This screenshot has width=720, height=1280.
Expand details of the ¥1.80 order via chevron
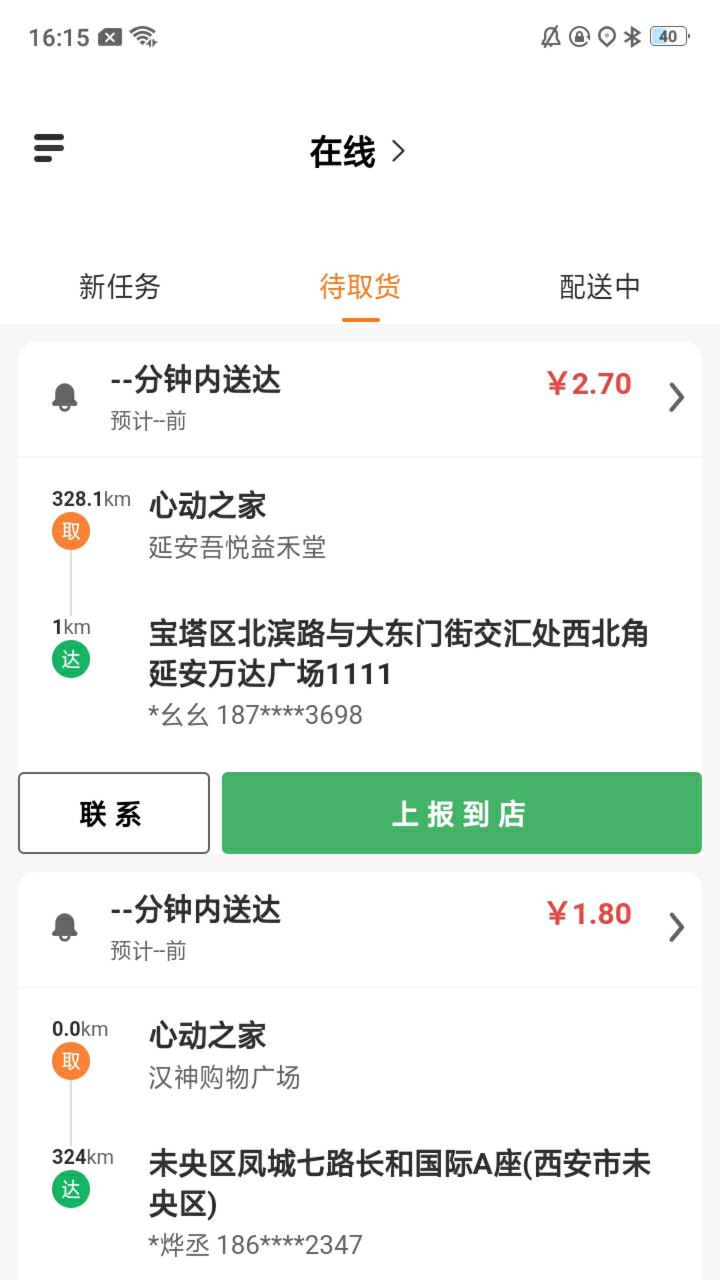[676, 928]
